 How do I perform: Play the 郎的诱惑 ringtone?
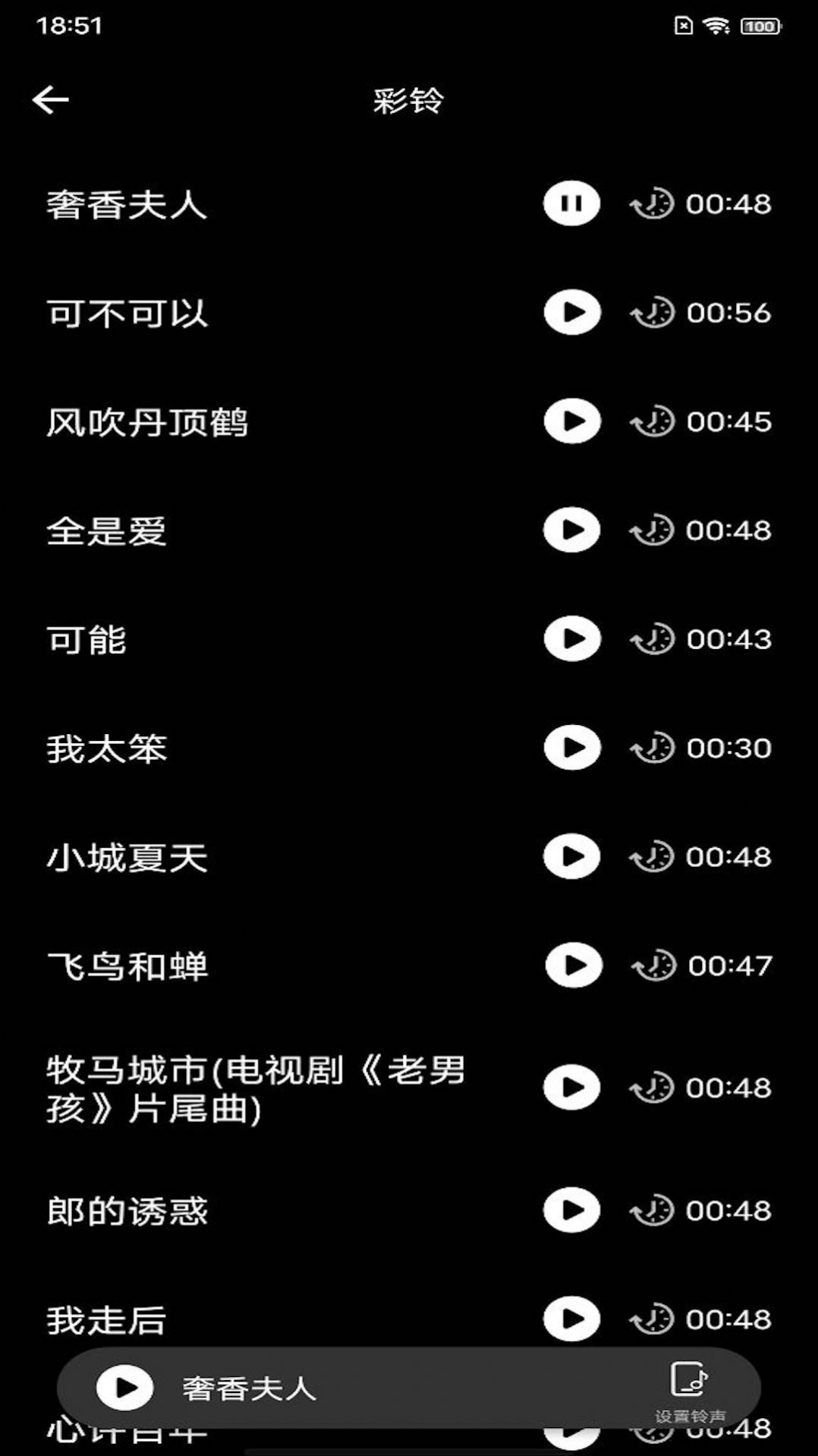pyautogui.click(x=571, y=1211)
